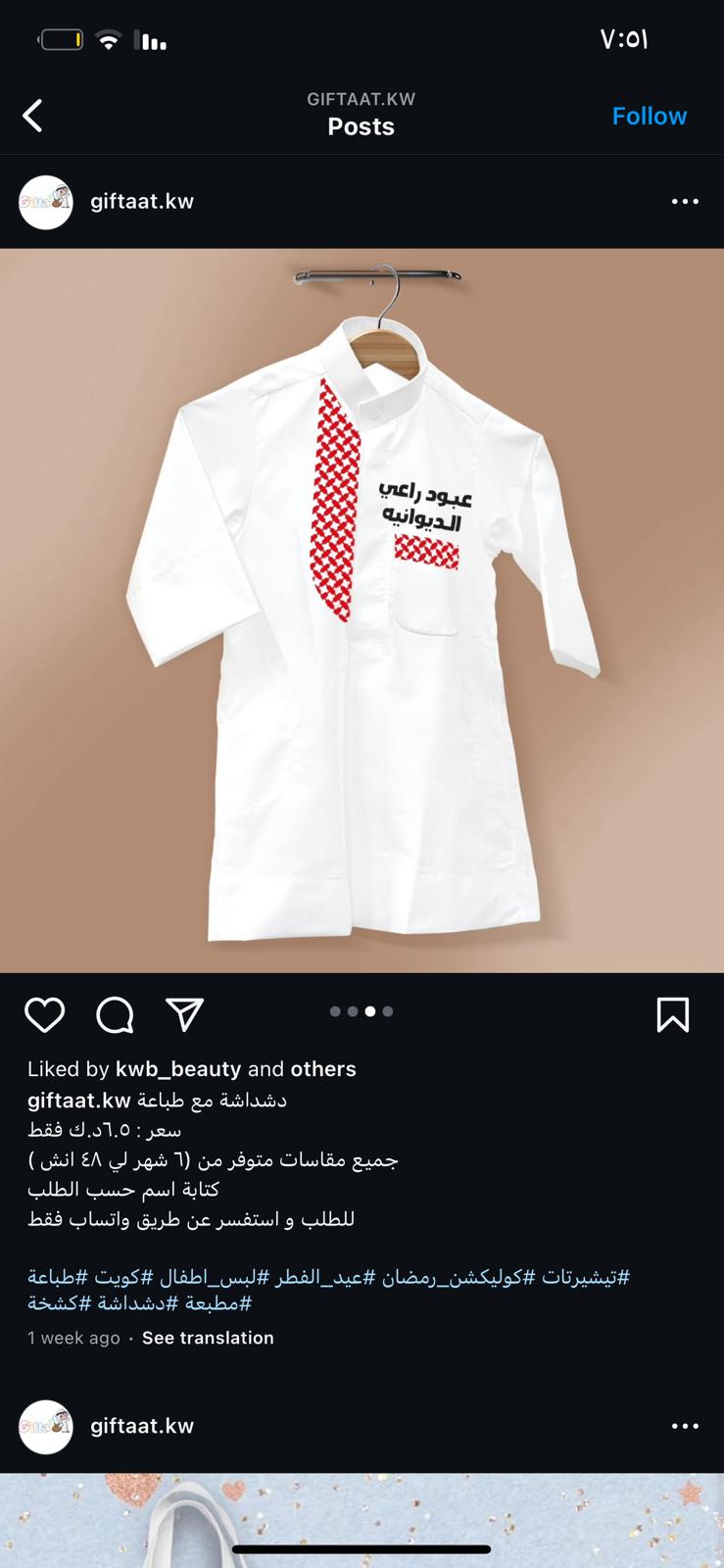Tap See translation under the caption
724x1568 pixels.
pyautogui.click(x=208, y=1338)
